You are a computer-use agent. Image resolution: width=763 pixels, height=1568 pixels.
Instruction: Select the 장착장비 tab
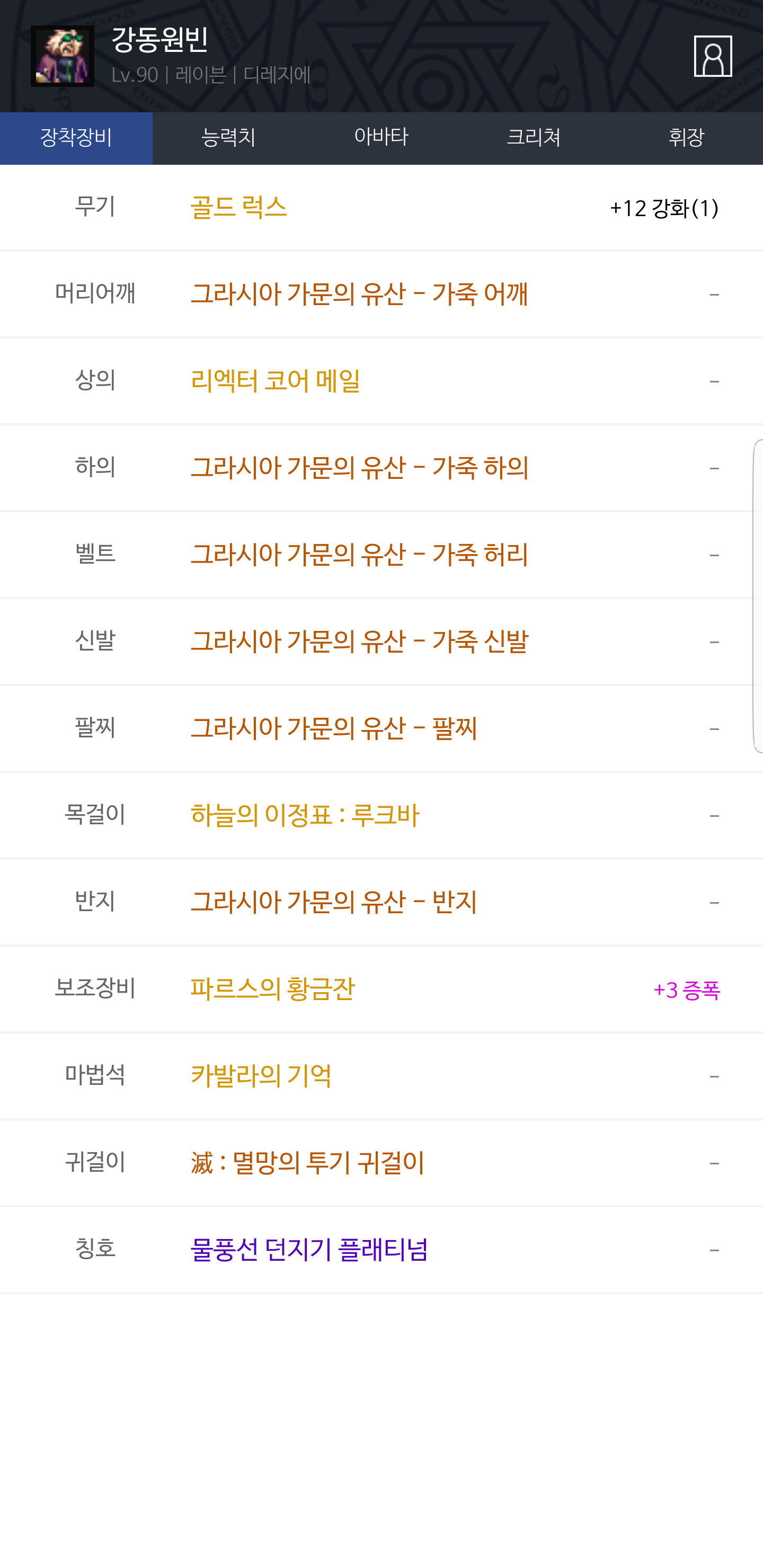76,138
